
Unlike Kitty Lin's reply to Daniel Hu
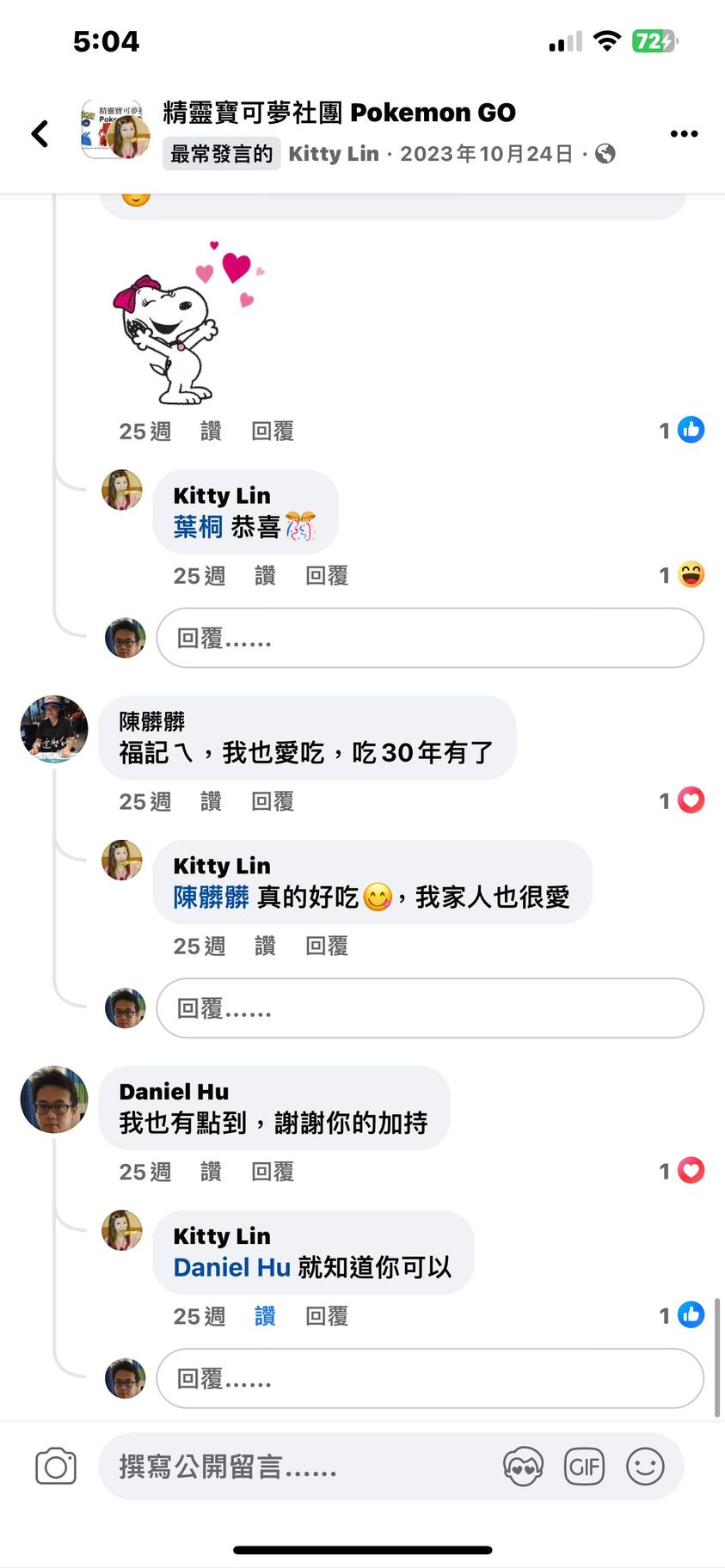265,1316
